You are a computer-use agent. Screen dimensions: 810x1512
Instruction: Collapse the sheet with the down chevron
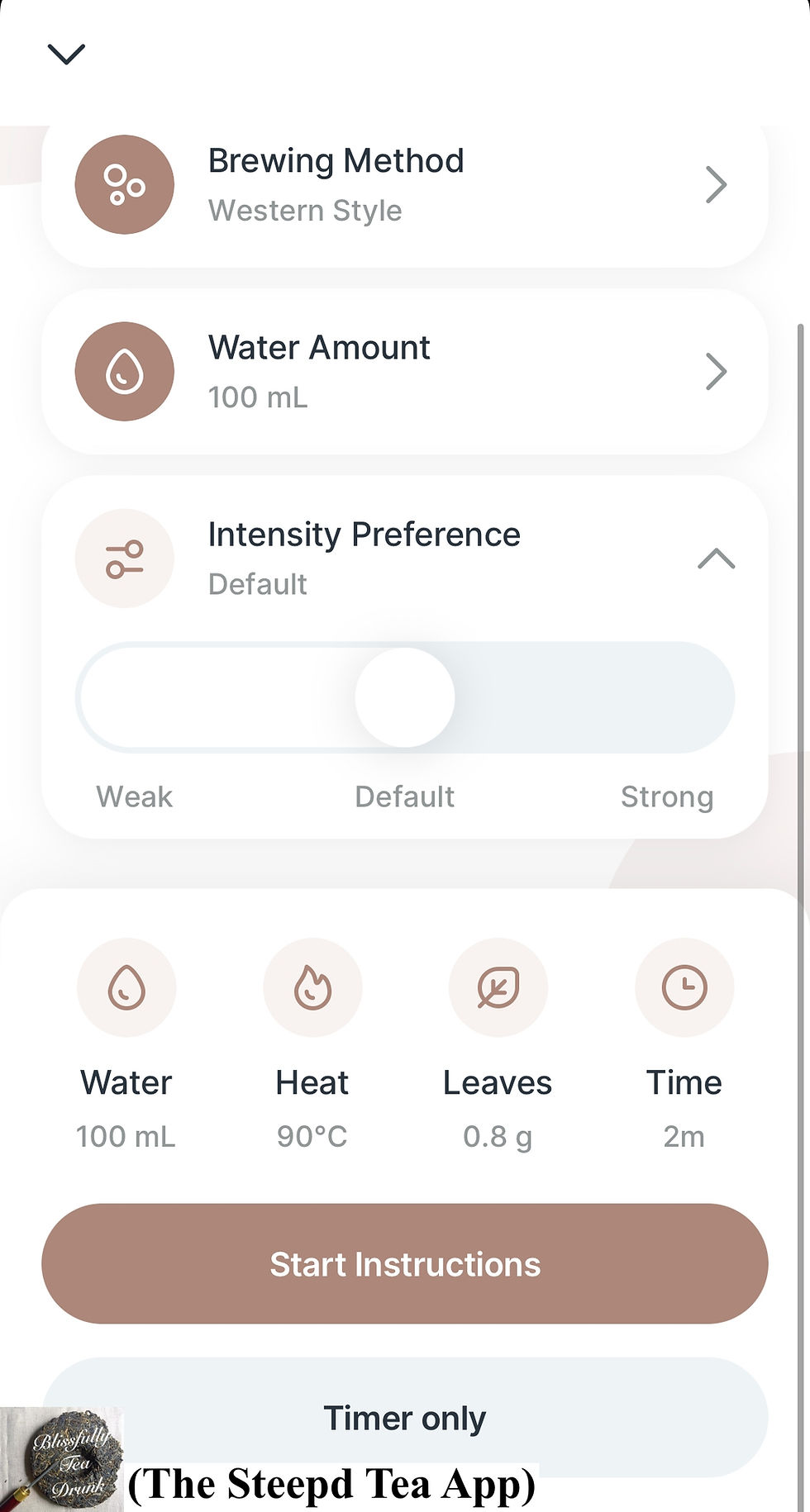click(x=66, y=54)
